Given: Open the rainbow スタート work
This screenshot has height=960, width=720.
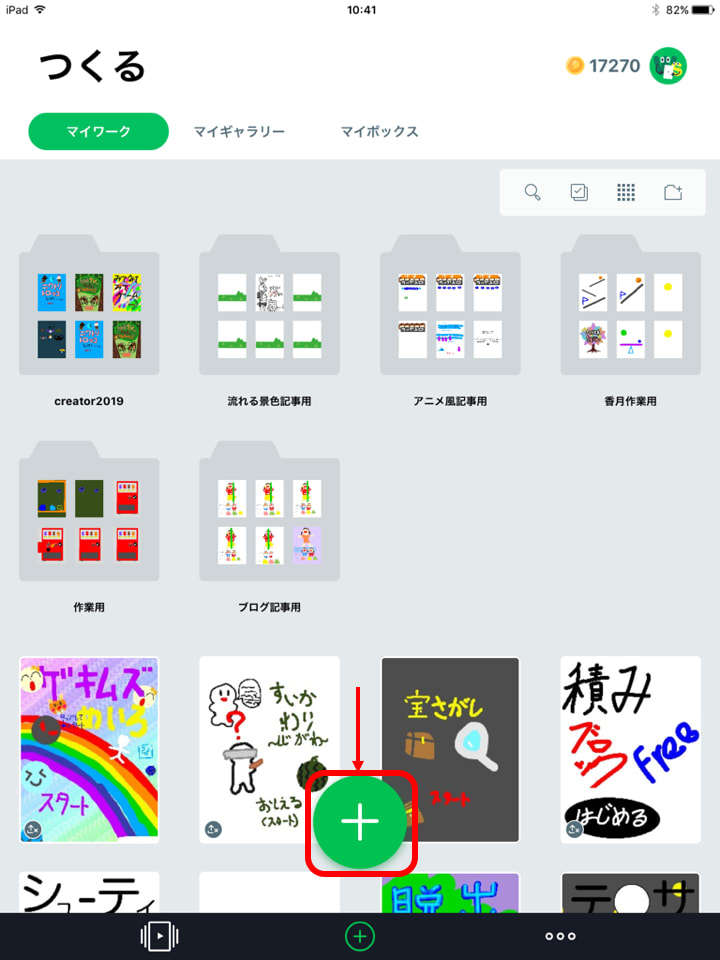Looking at the screenshot, I should click(x=89, y=750).
